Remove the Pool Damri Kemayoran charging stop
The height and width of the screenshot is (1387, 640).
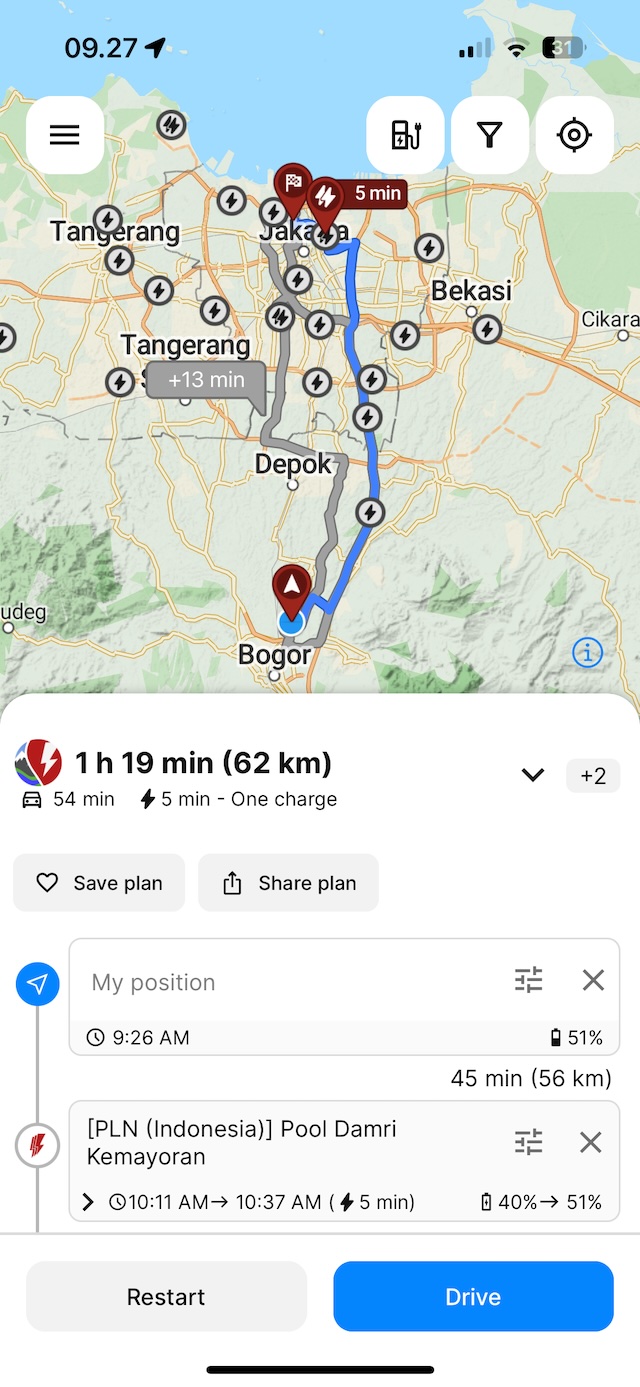point(591,1142)
